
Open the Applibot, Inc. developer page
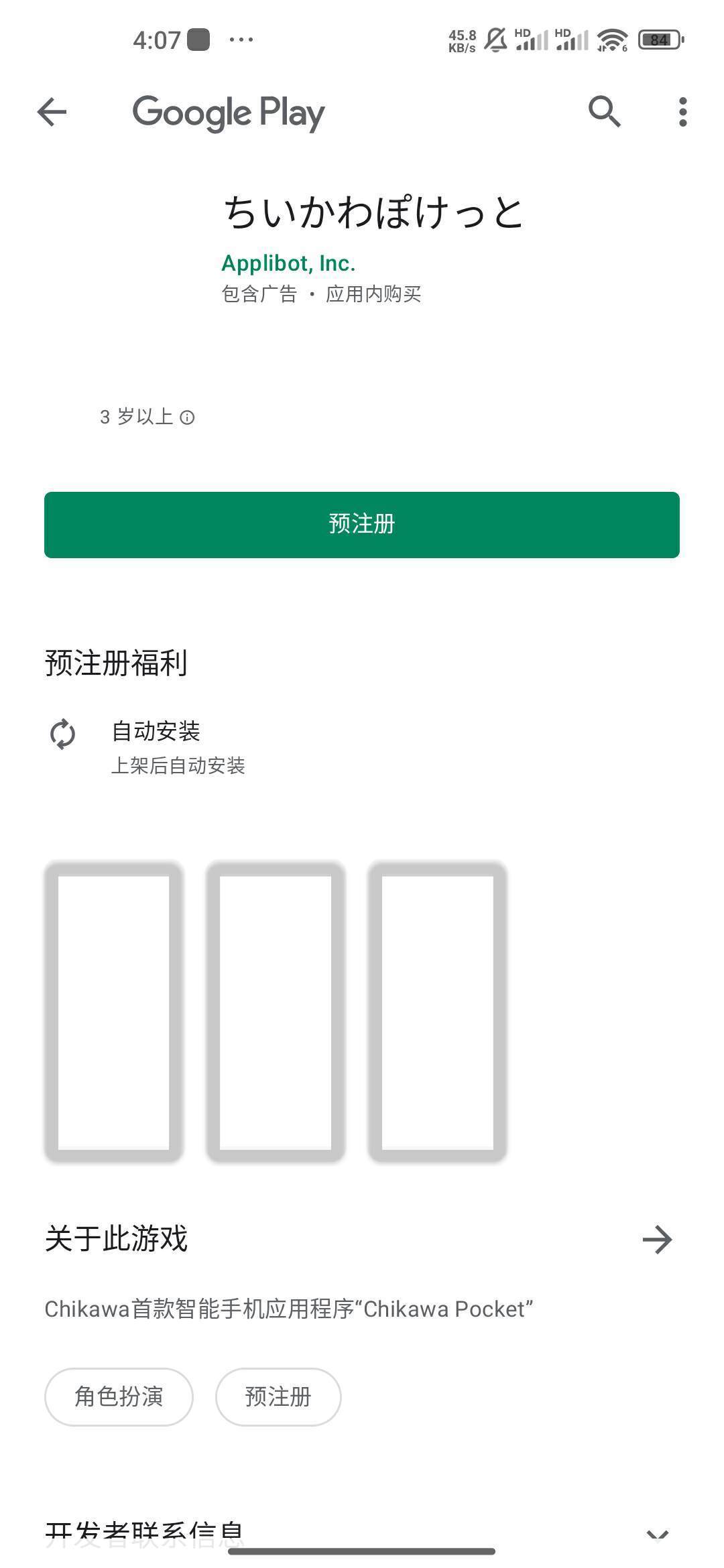pos(289,263)
